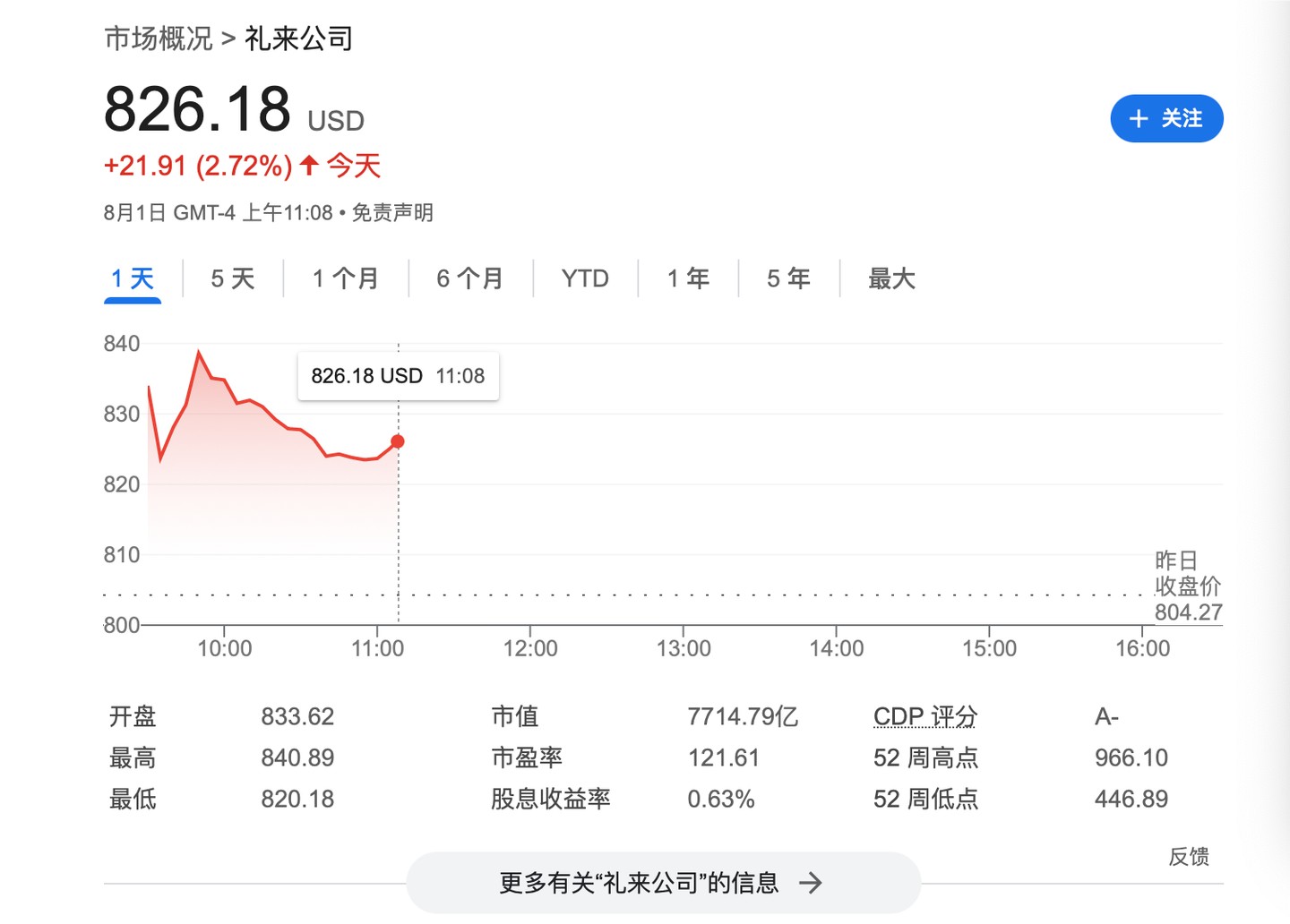The height and width of the screenshot is (924, 1290).
Task: Open the CDP 评分 explanation
Action: pyautogui.click(x=924, y=716)
